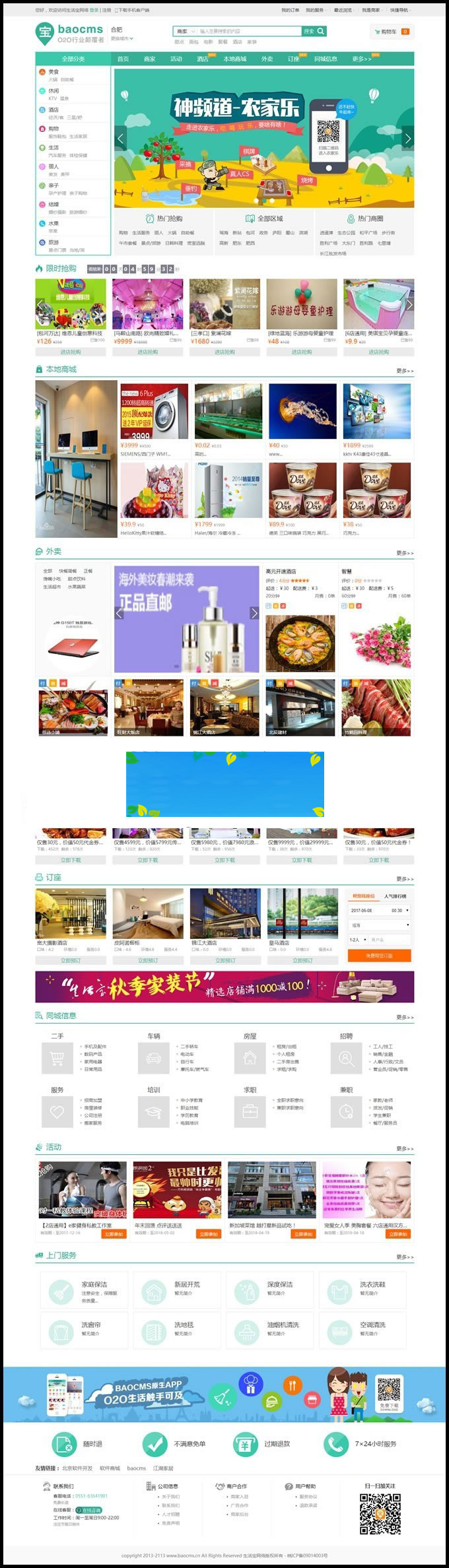Open 我的订单 in top bar

(290, 10)
